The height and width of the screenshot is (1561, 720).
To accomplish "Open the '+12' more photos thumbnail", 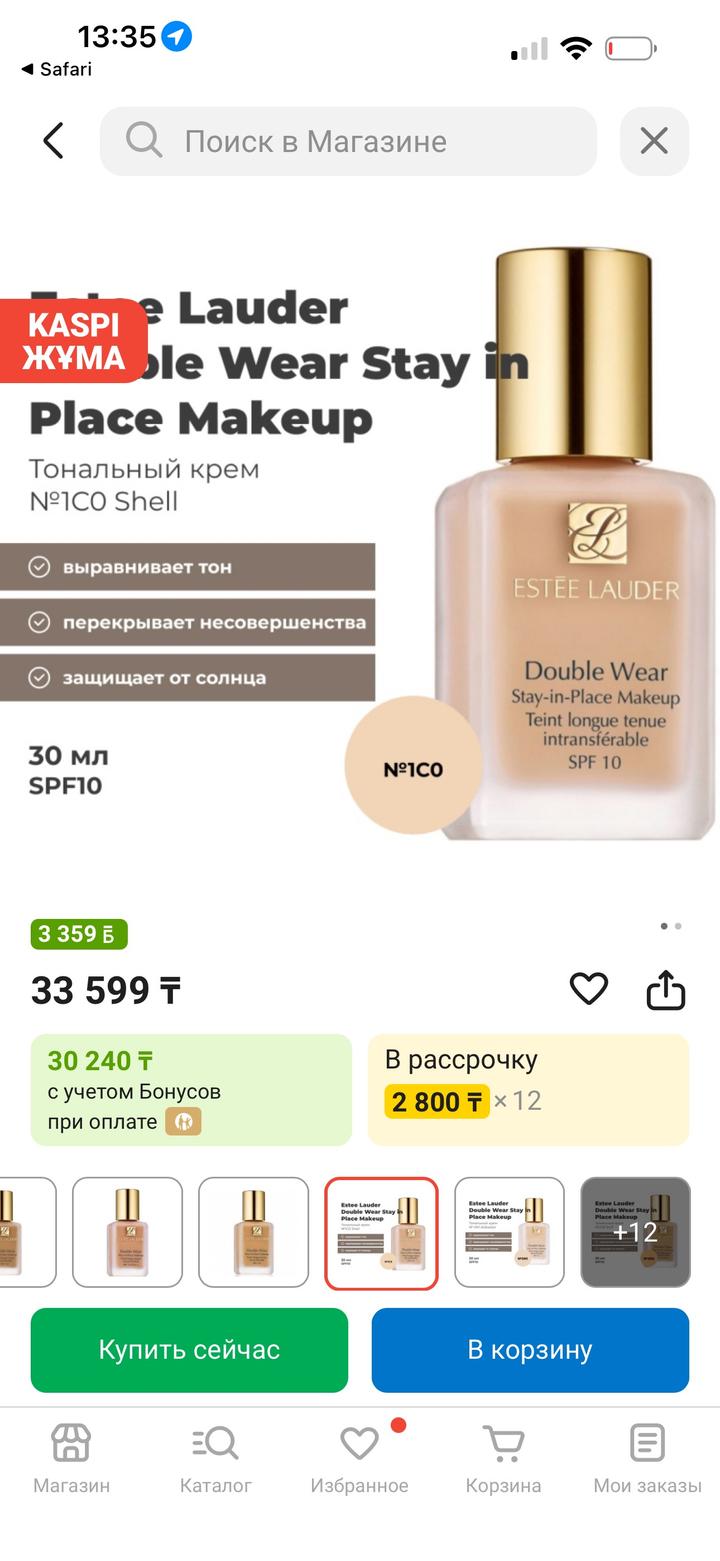I will point(635,1232).
